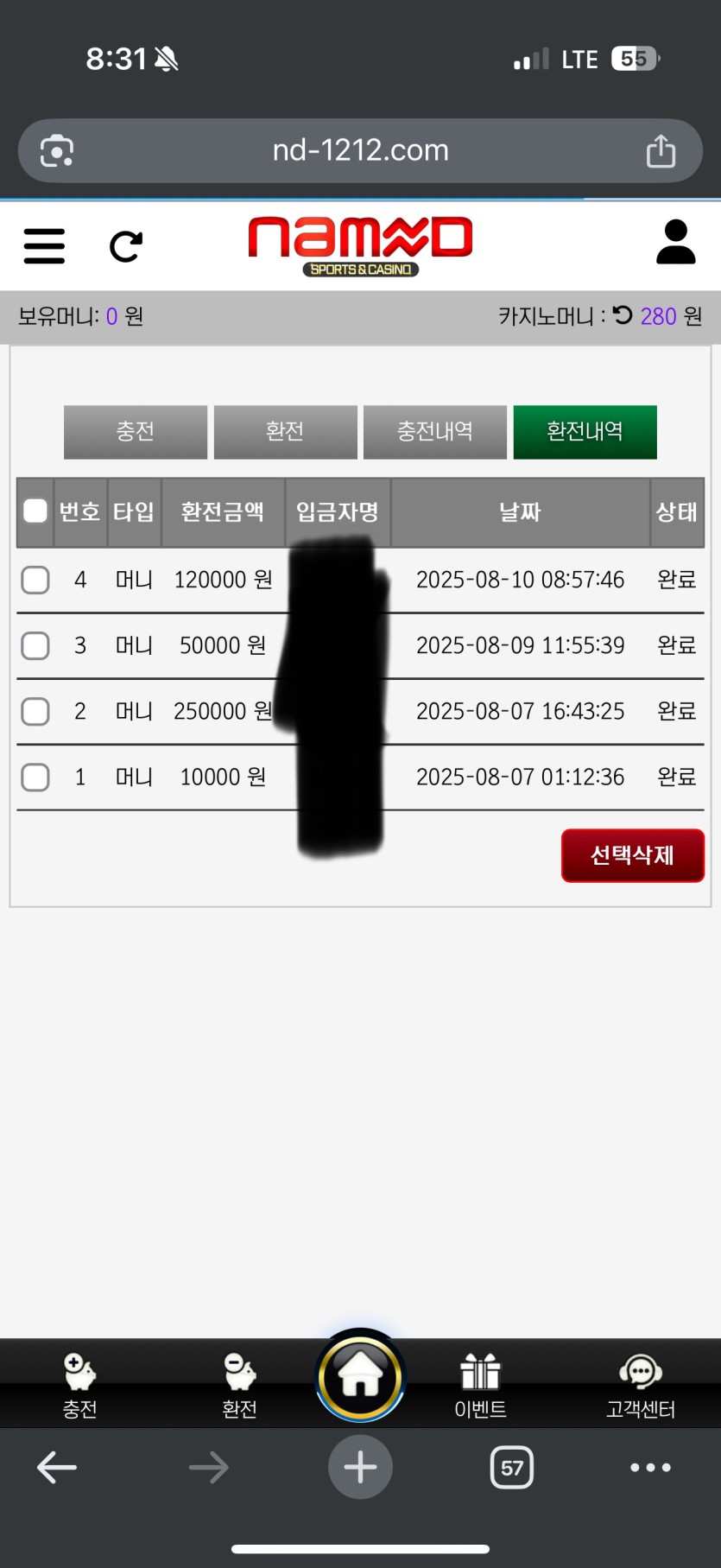The image size is (721, 1568).
Task: Refresh the 카지노머니 balance
Action: [623, 315]
